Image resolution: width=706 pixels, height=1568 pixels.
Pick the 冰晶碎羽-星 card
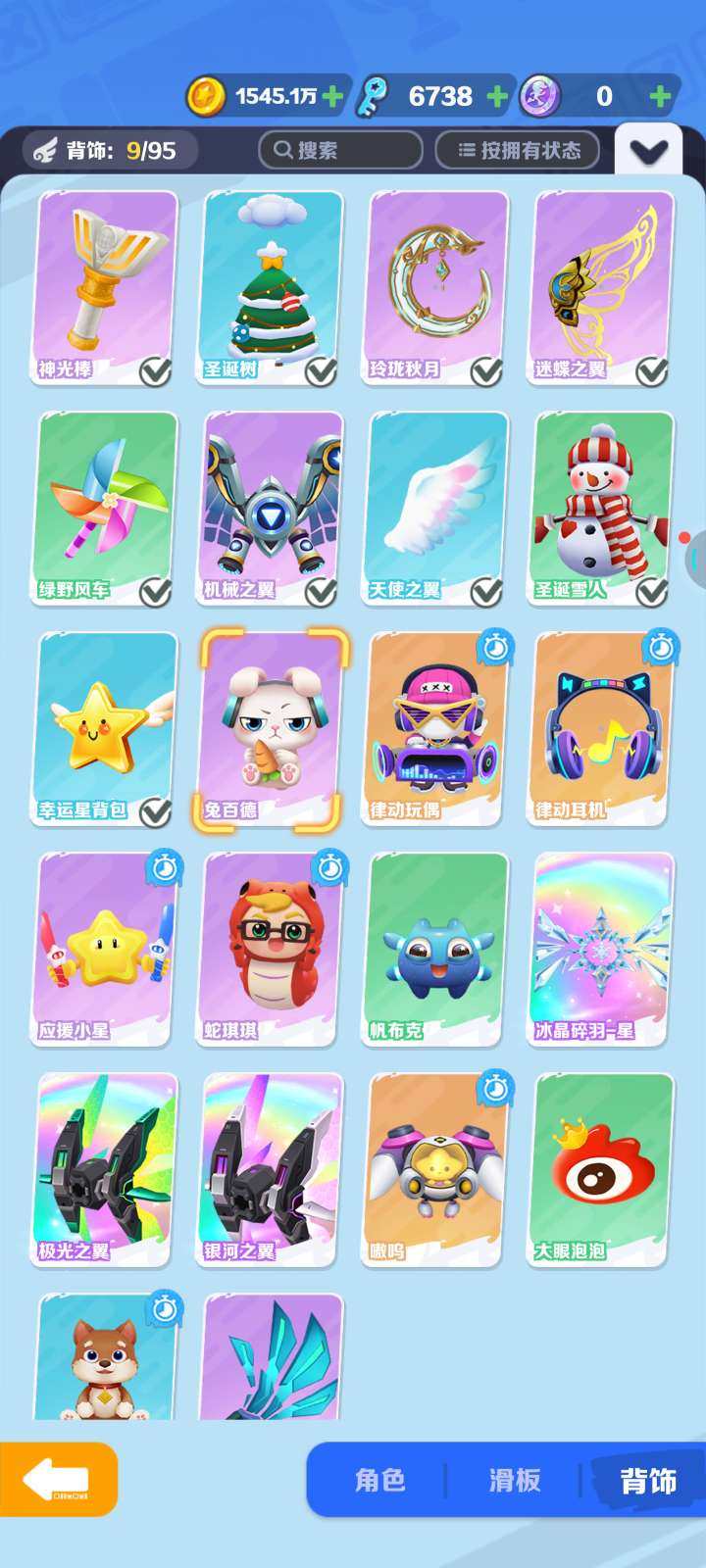(x=602, y=948)
